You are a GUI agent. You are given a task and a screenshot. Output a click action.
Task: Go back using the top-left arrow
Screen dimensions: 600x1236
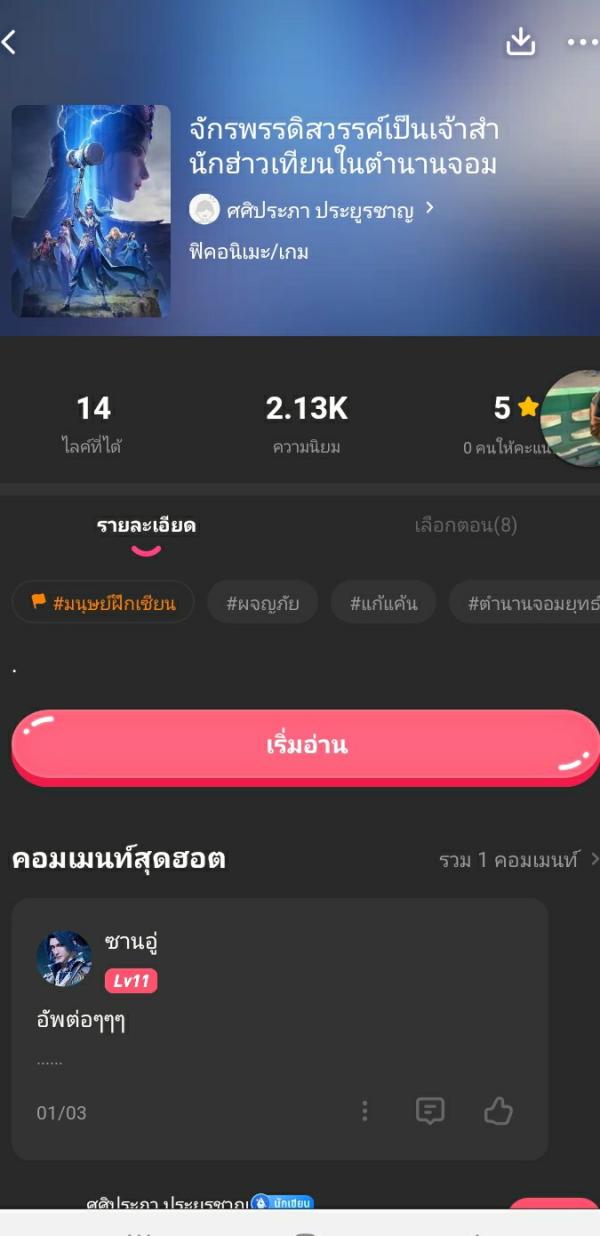[11, 42]
